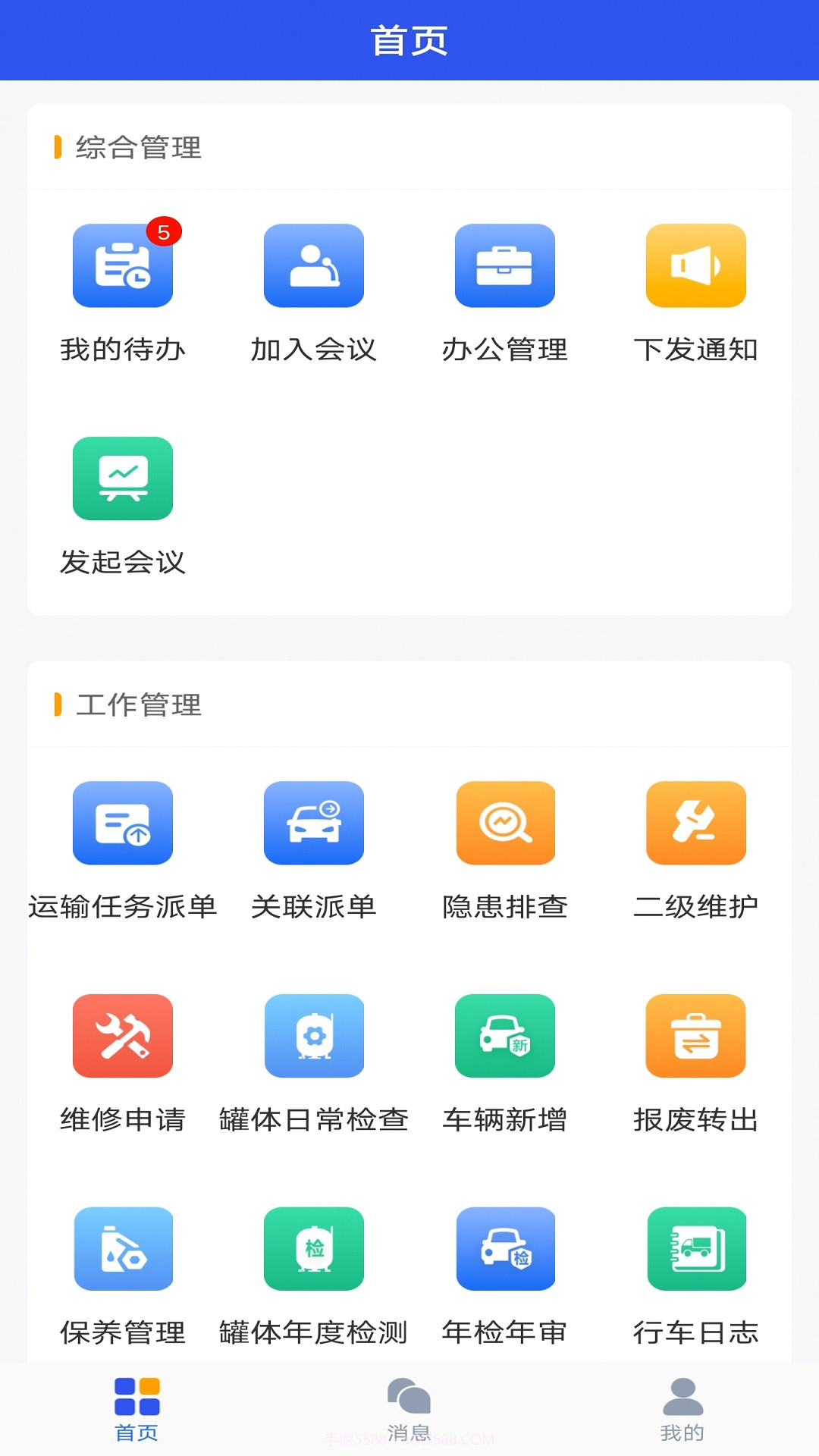切换到「消息」标签页
This screenshot has width=819, height=1456.
pos(409,1410)
